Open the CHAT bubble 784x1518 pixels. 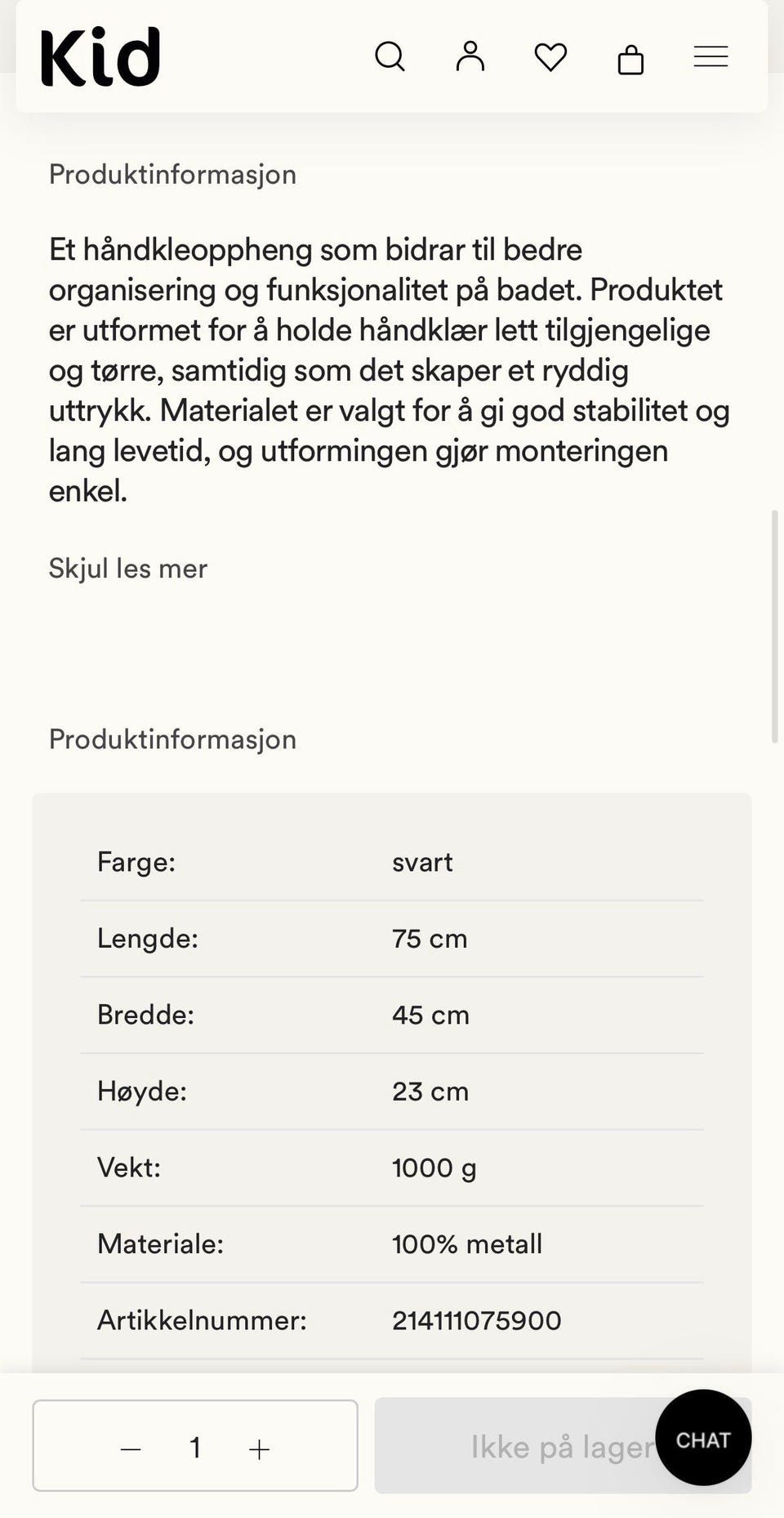coord(703,1438)
